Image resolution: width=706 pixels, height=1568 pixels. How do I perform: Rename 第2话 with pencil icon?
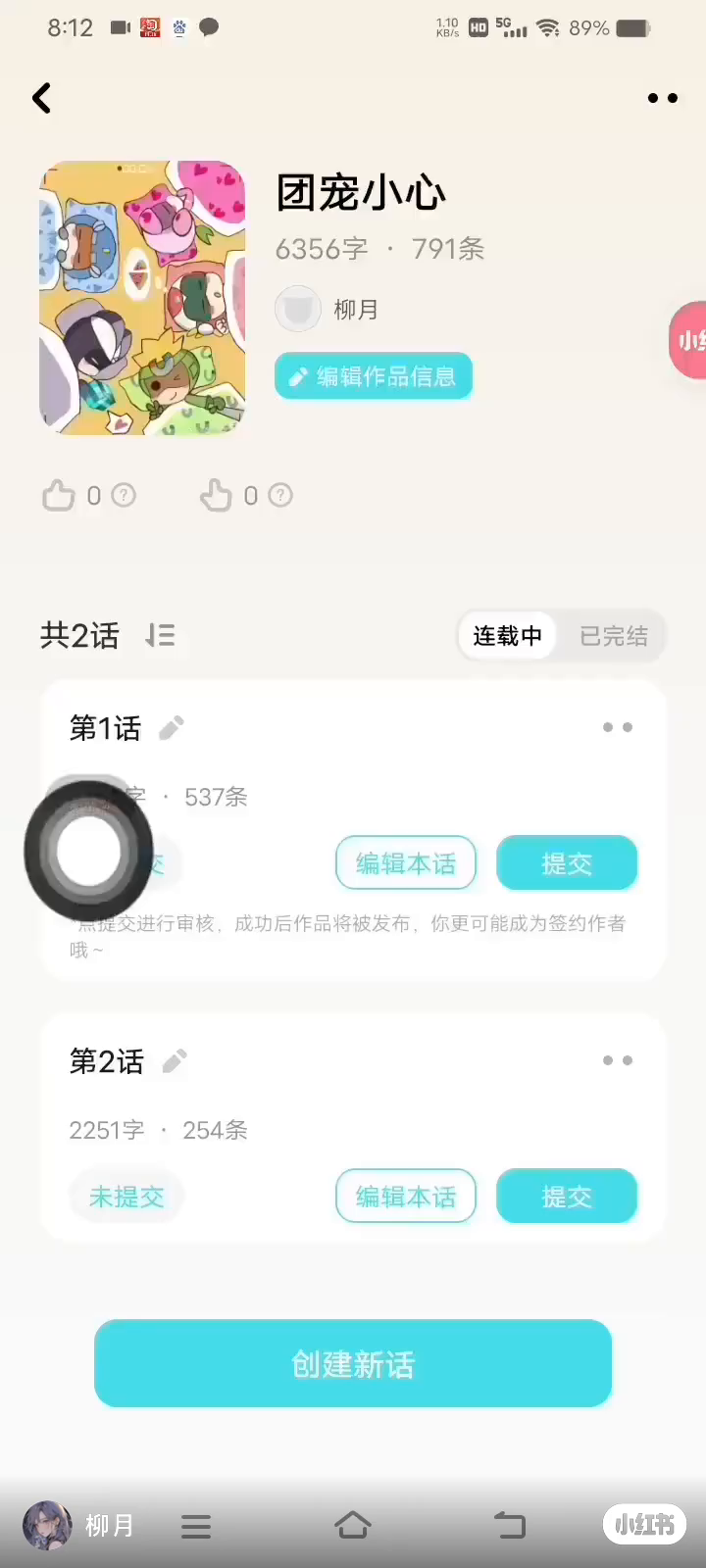175,1061
